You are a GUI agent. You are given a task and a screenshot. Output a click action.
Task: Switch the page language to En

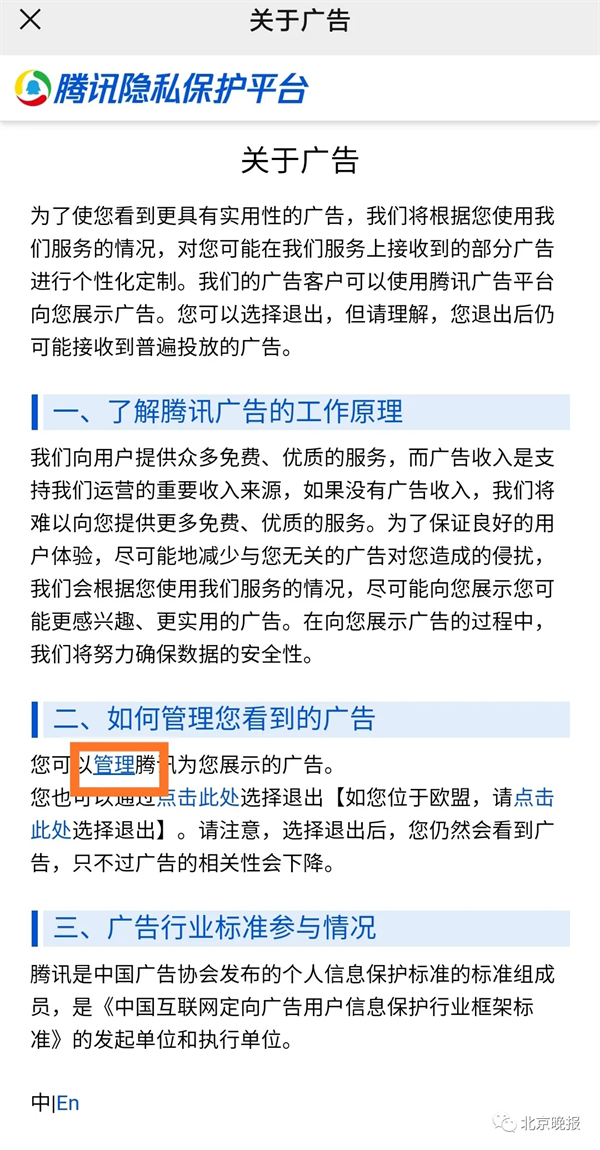point(68,1103)
